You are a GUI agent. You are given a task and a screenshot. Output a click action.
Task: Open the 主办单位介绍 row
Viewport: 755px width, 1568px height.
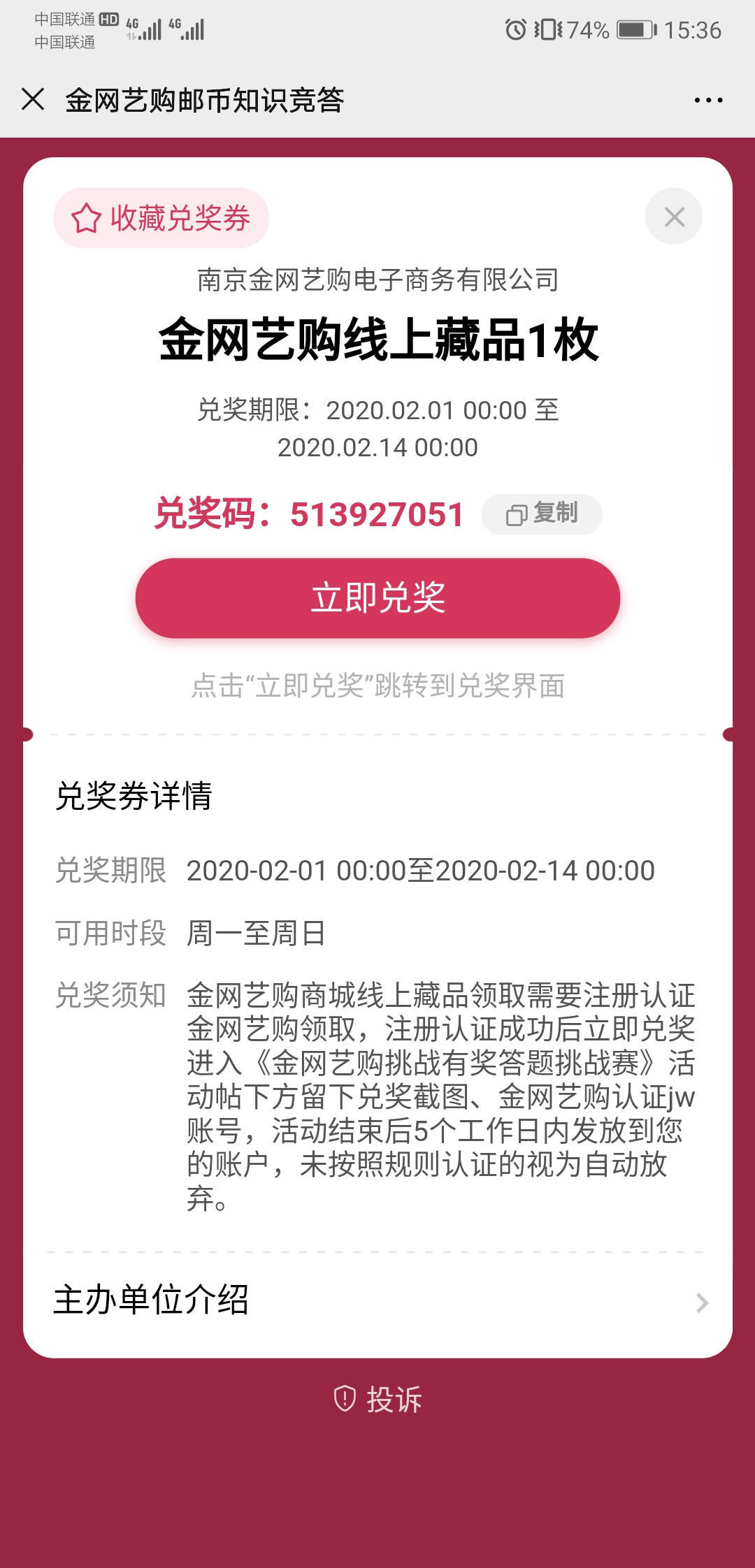pos(377,1301)
